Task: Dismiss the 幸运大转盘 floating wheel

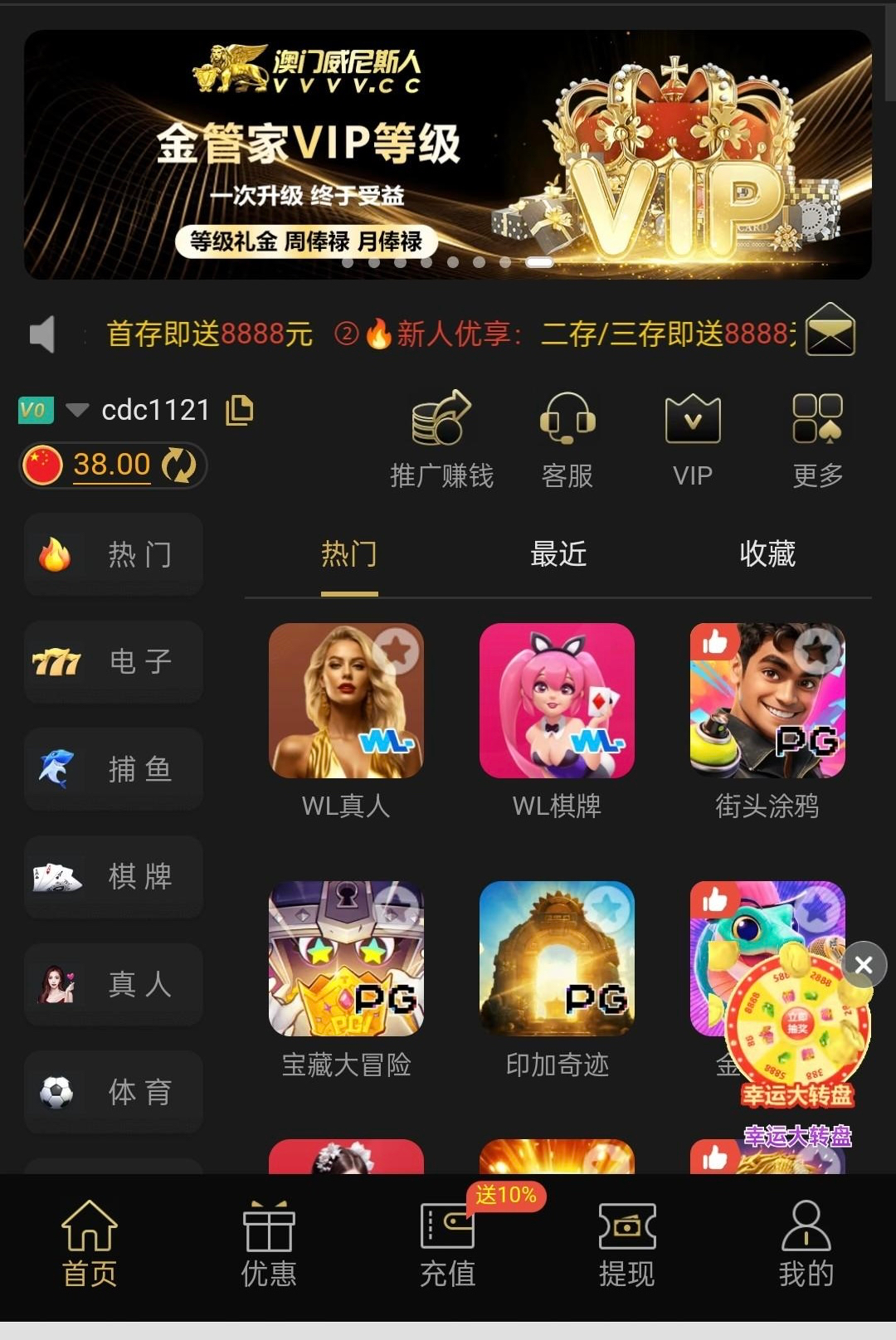Action: tap(864, 965)
